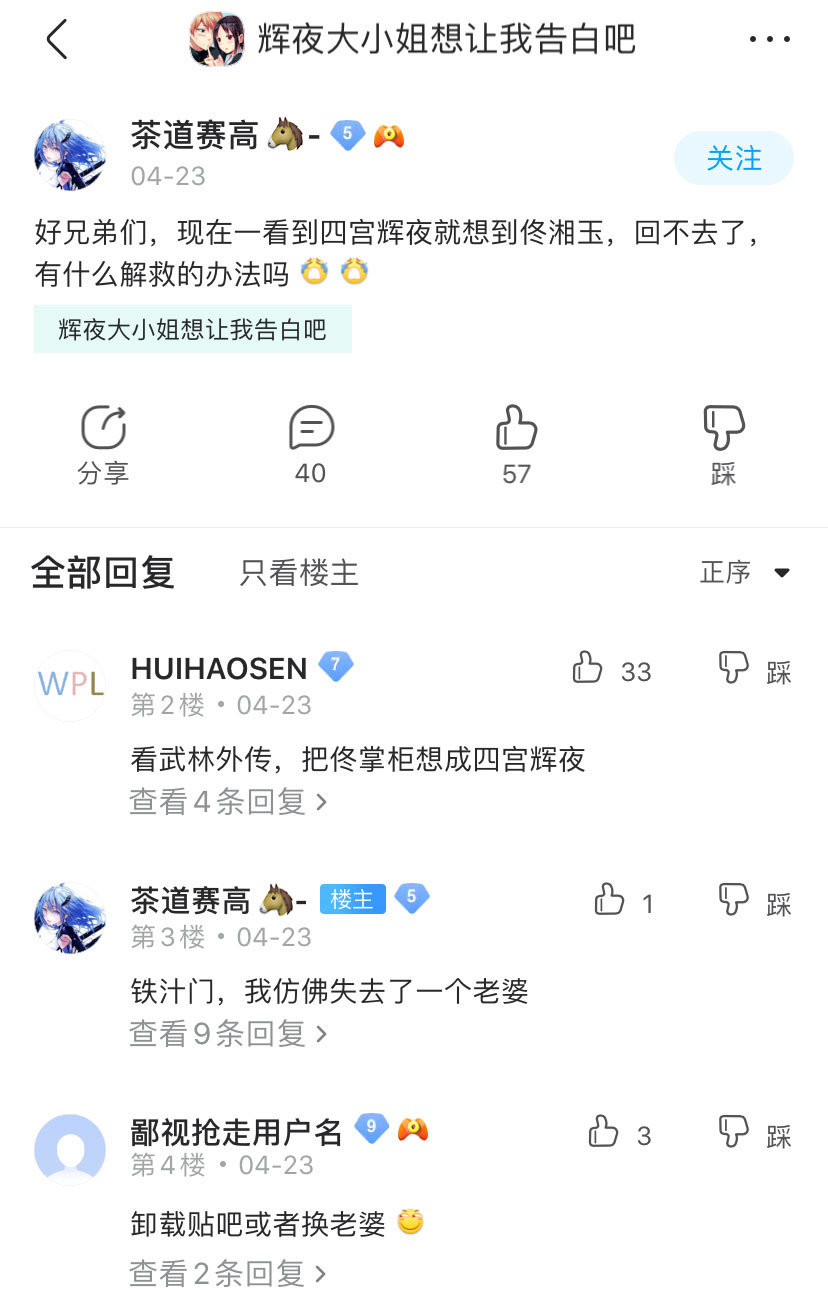Share this post via 分享
The height and width of the screenshot is (1302, 828).
point(103,444)
